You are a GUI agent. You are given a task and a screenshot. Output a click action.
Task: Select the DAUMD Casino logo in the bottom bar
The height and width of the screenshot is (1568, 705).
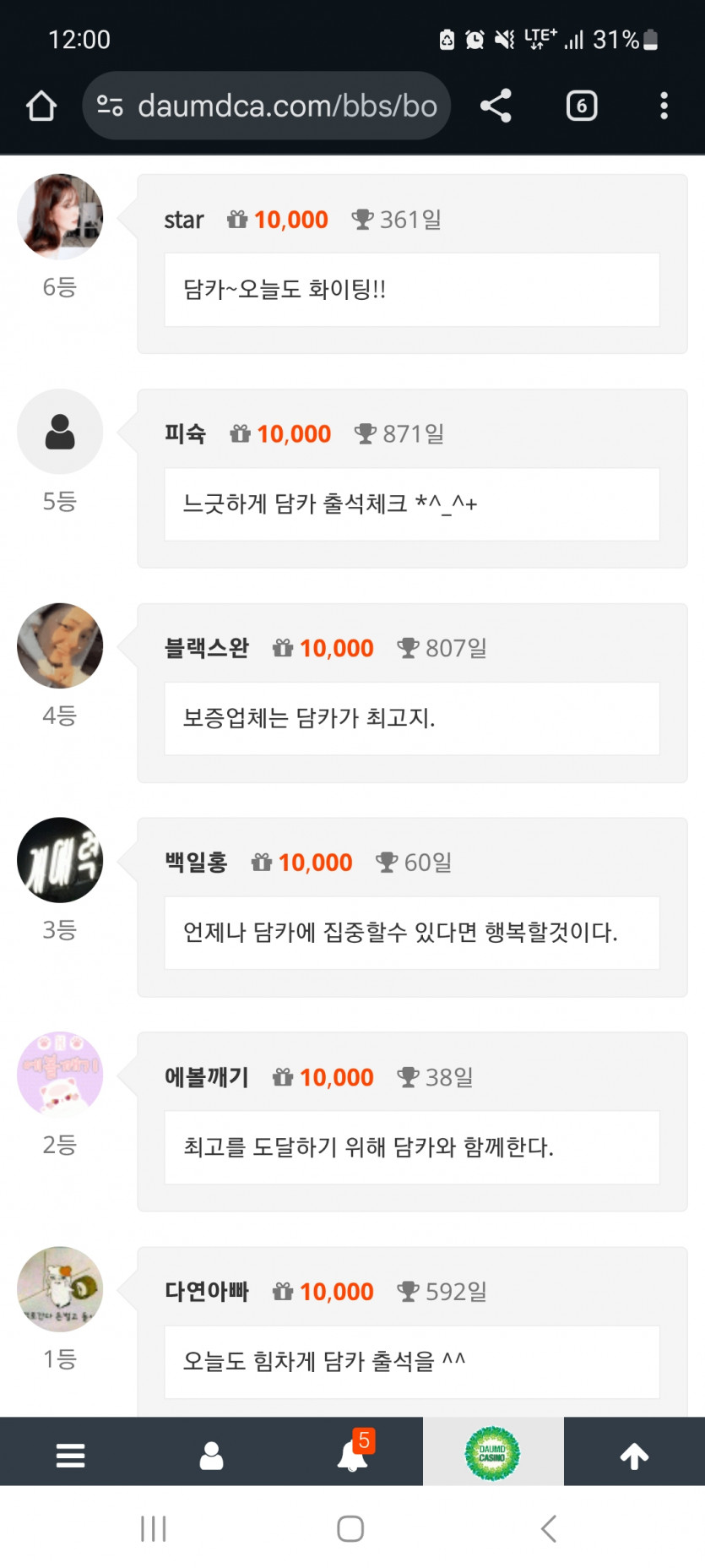point(493,1451)
